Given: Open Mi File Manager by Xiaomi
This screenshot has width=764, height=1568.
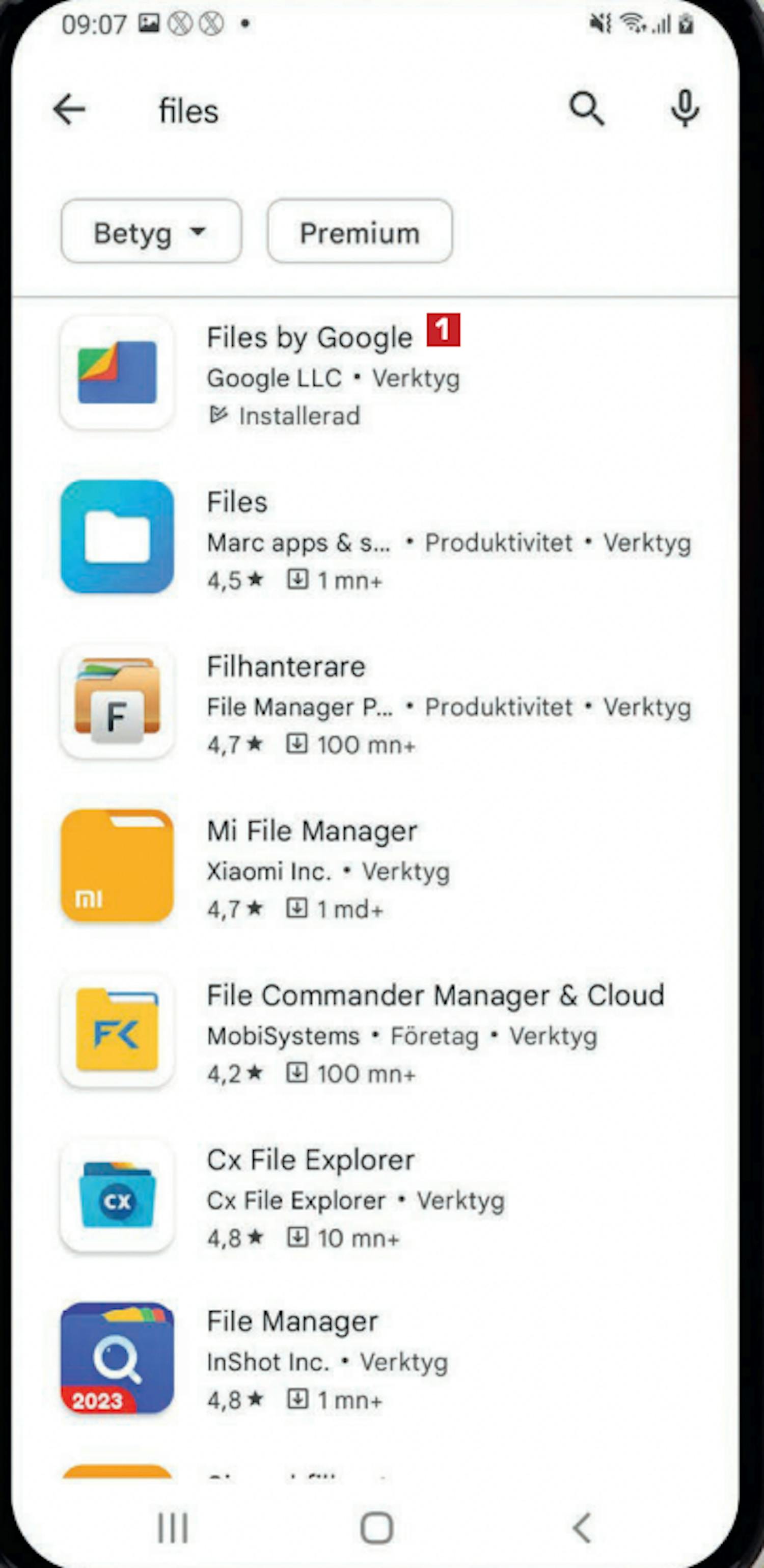Looking at the screenshot, I should [312, 831].
